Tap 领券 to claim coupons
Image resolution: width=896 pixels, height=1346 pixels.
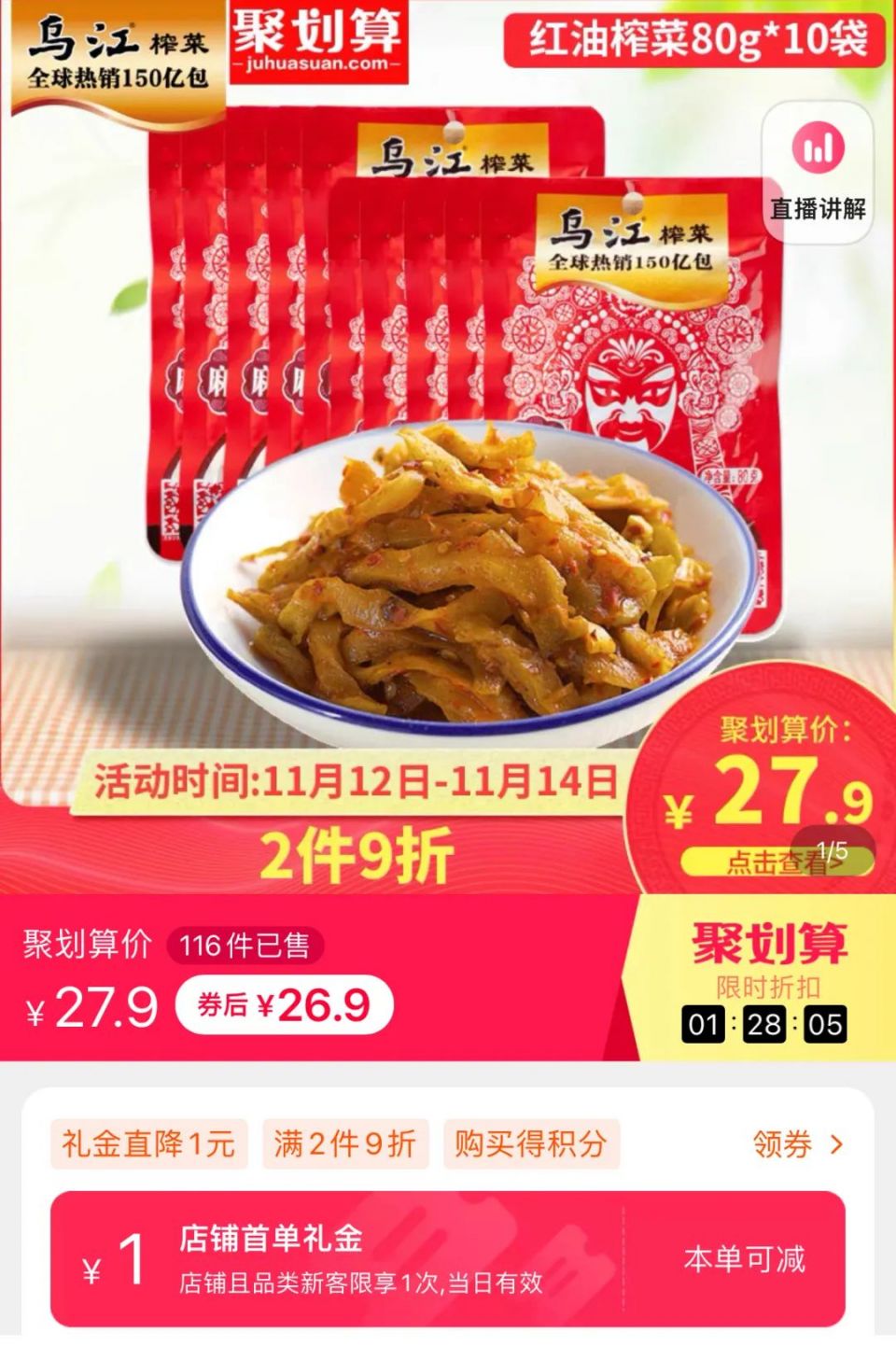pyautogui.click(x=796, y=1144)
